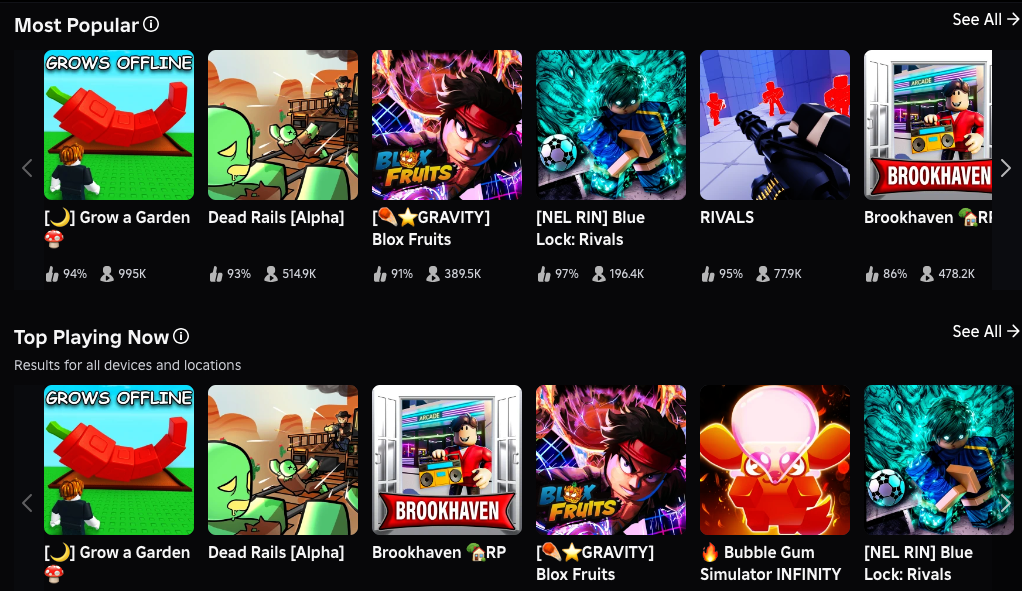
Task: Open Bubble Gum Simulator INFINITY
Action: click(775, 460)
